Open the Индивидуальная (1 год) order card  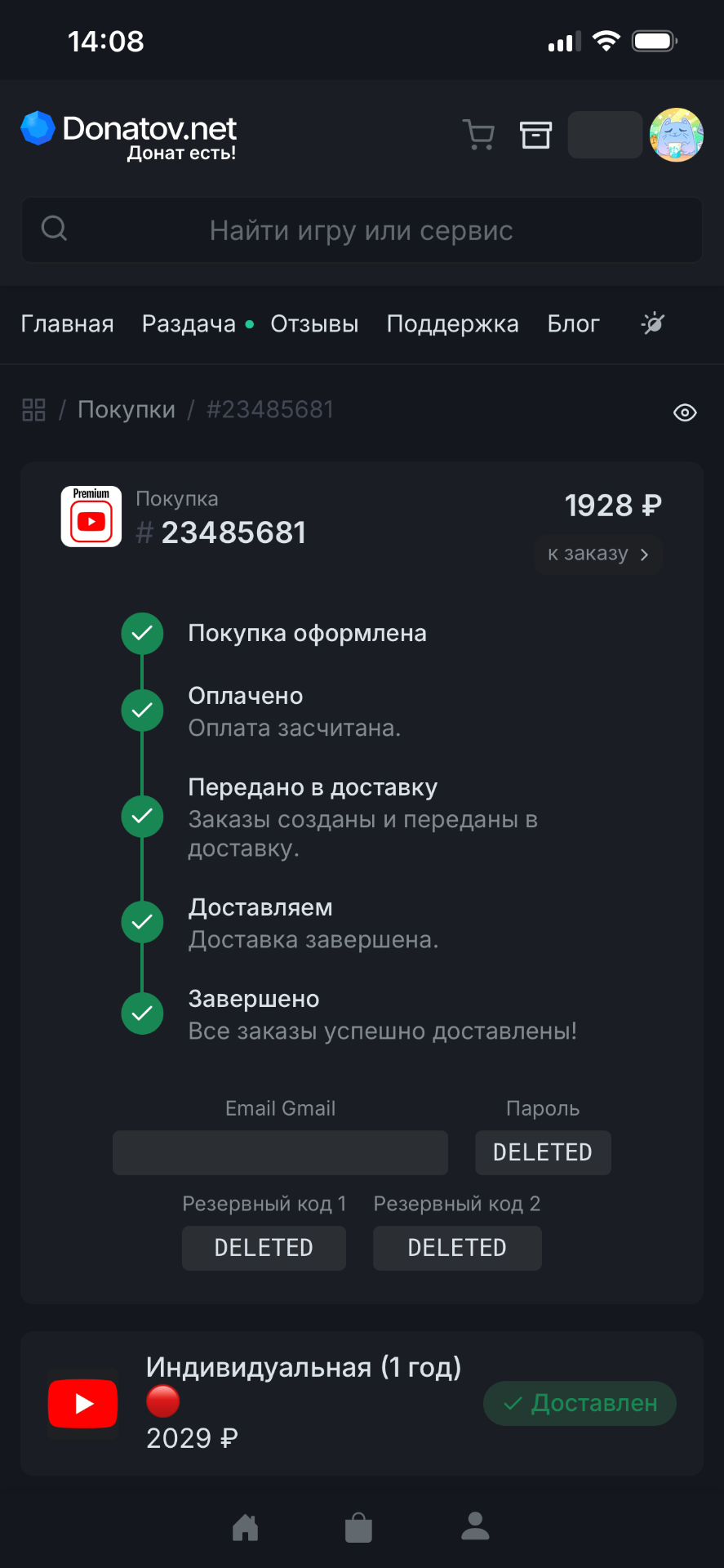coord(304,1403)
